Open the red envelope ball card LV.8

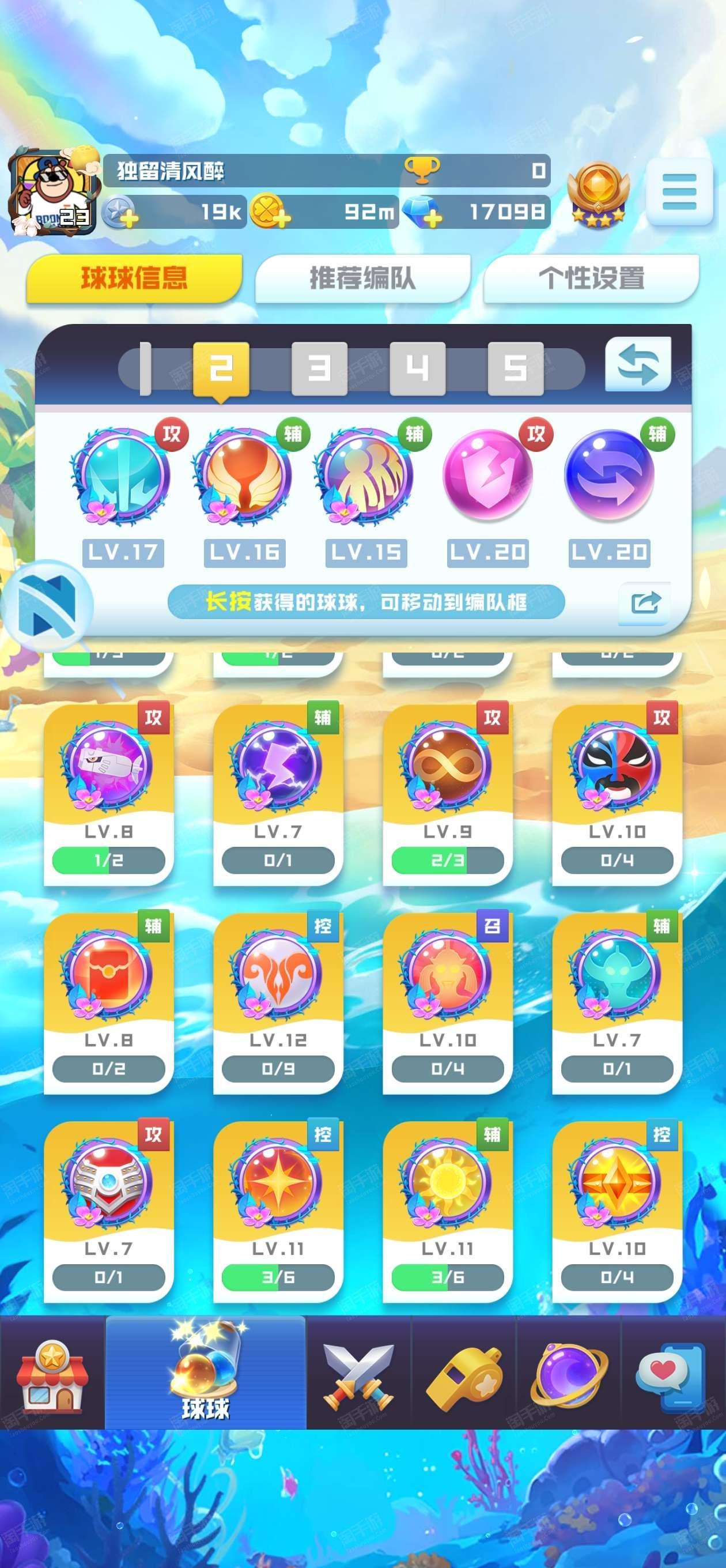[108, 1002]
